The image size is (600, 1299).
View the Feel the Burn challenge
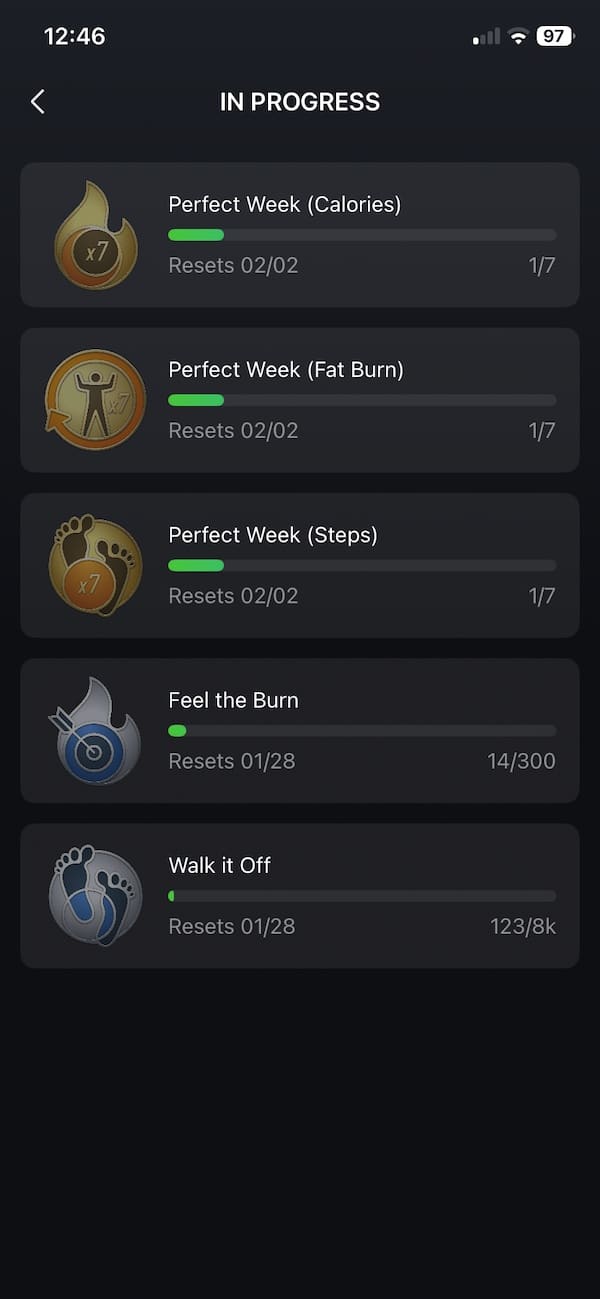[x=300, y=731]
